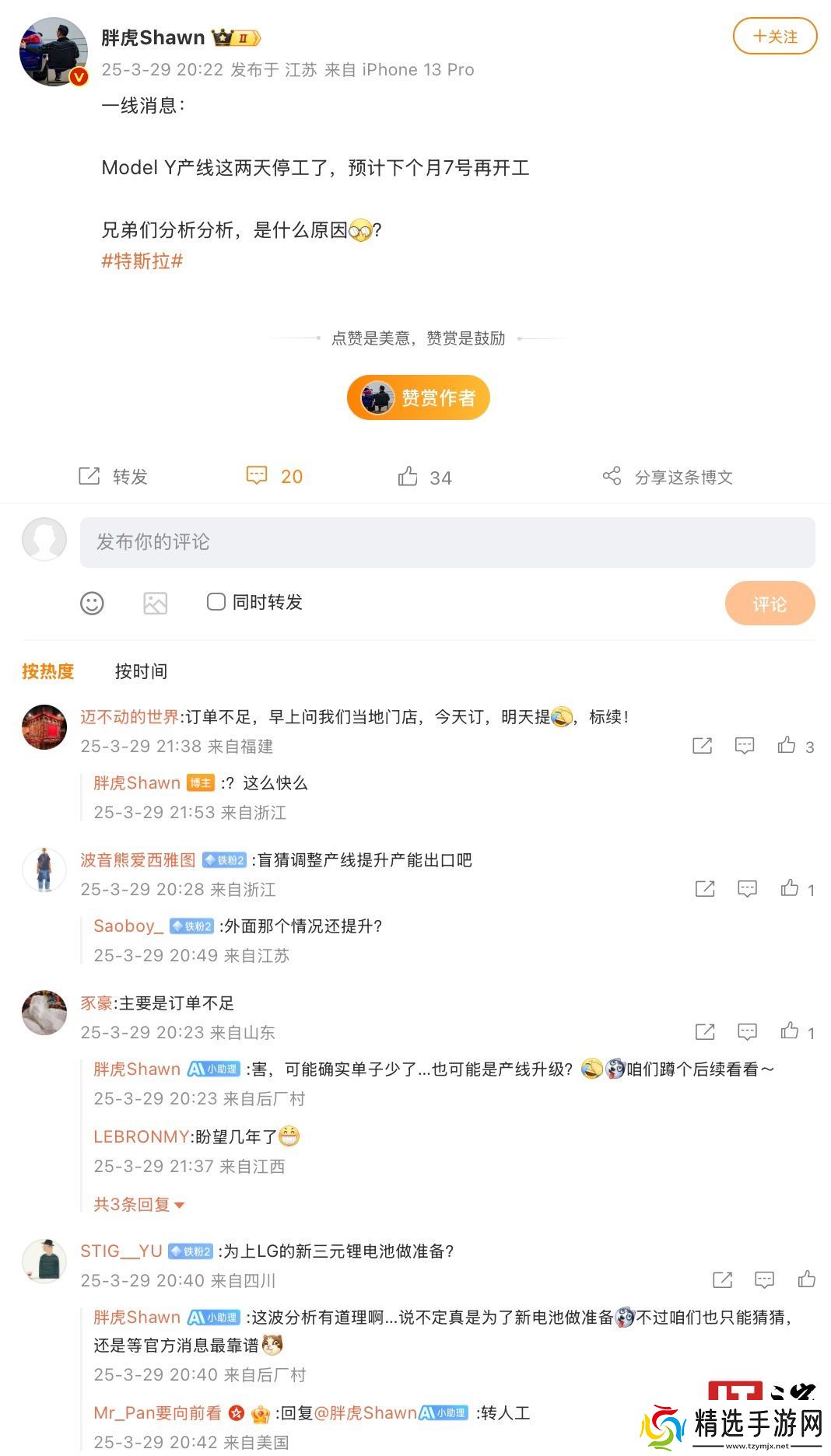Expand 共3条回复 replies
The height and width of the screenshot is (1456, 831).
[x=139, y=1205]
